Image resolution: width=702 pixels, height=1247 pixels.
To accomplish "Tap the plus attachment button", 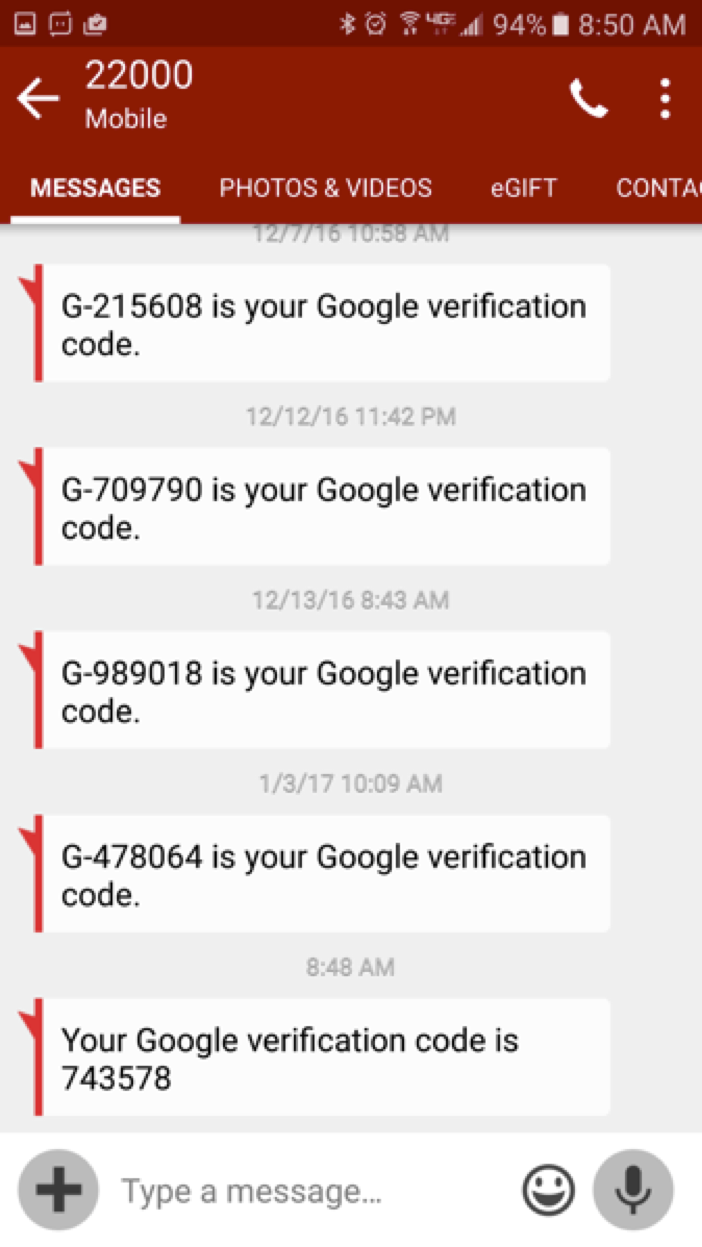I will [x=58, y=1190].
